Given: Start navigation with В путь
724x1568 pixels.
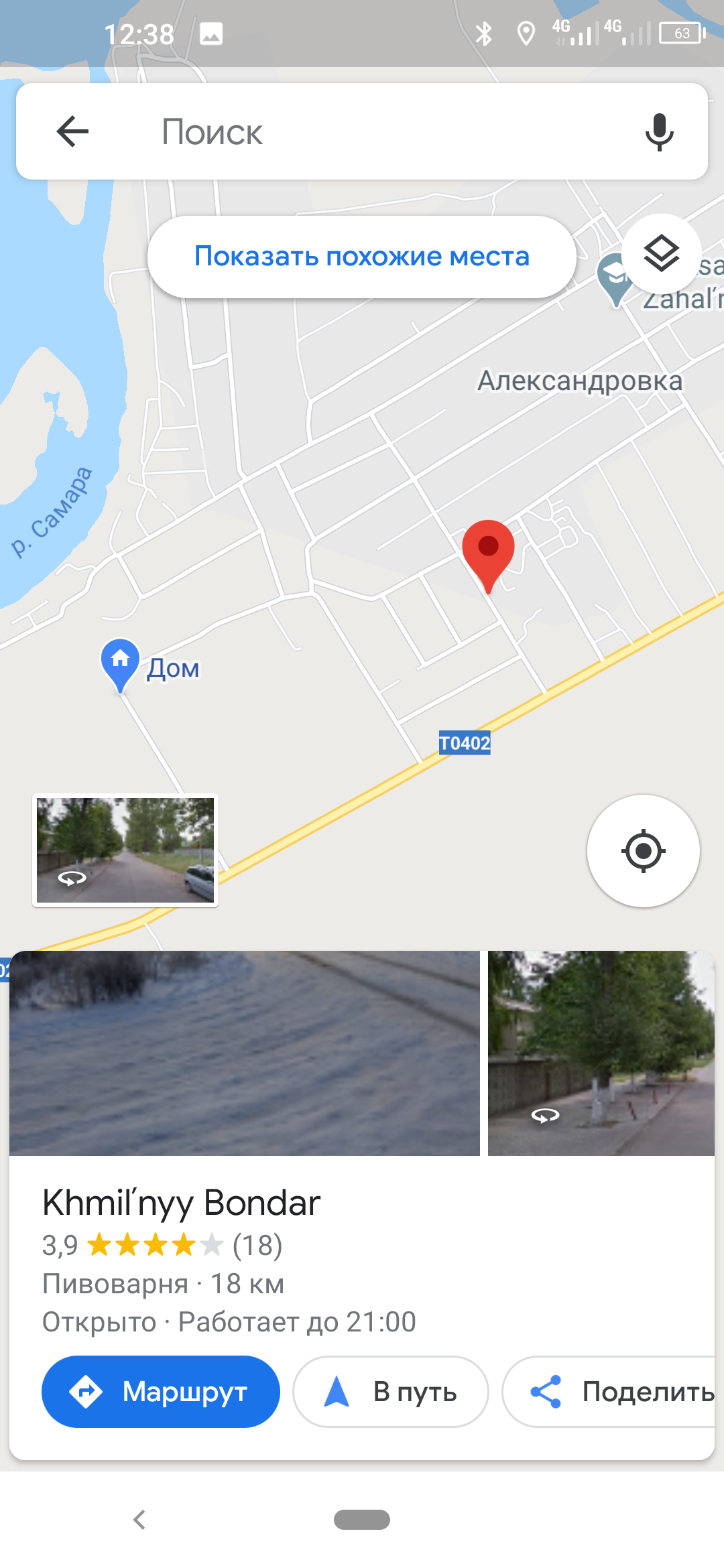Looking at the screenshot, I should 391,1392.
